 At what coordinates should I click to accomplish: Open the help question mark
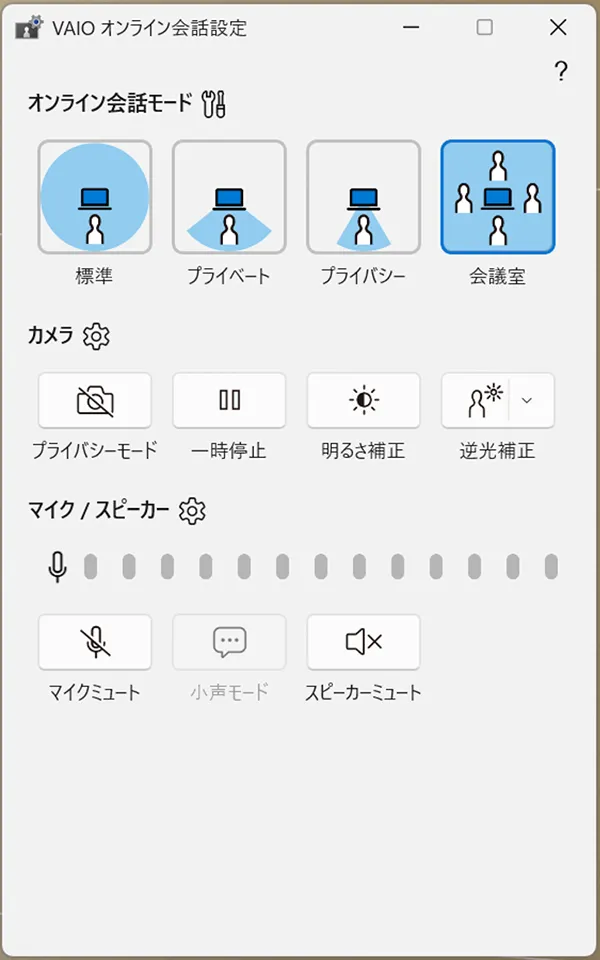[x=560, y=72]
